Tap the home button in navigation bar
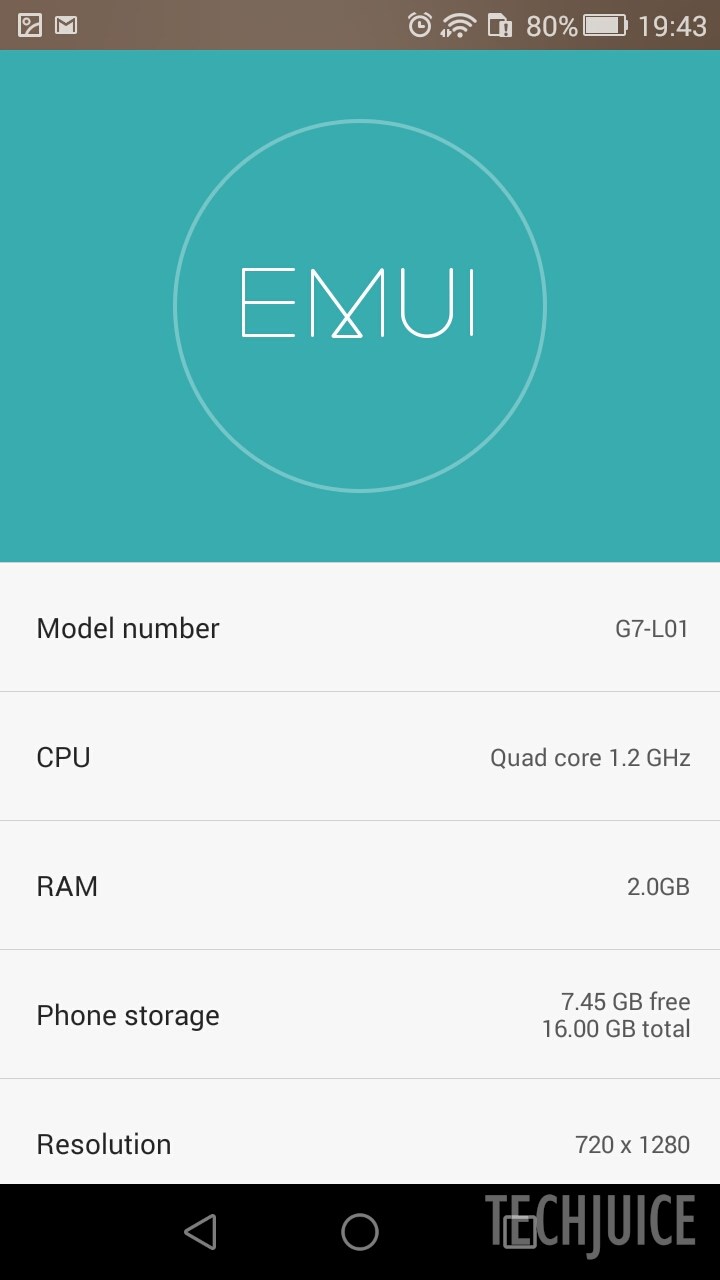This screenshot has height=1280, width=720. click(360, 1232)
